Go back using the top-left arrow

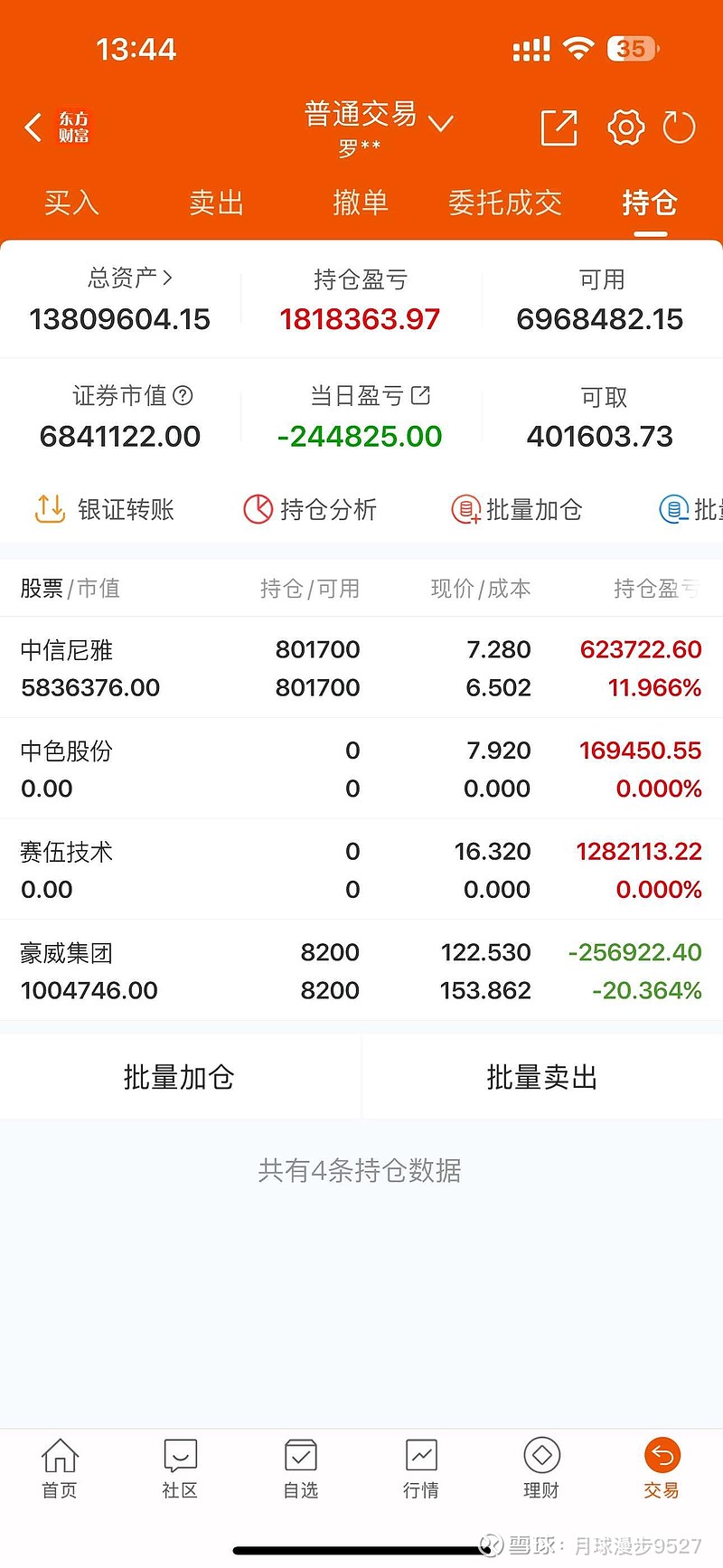(34, 128)
